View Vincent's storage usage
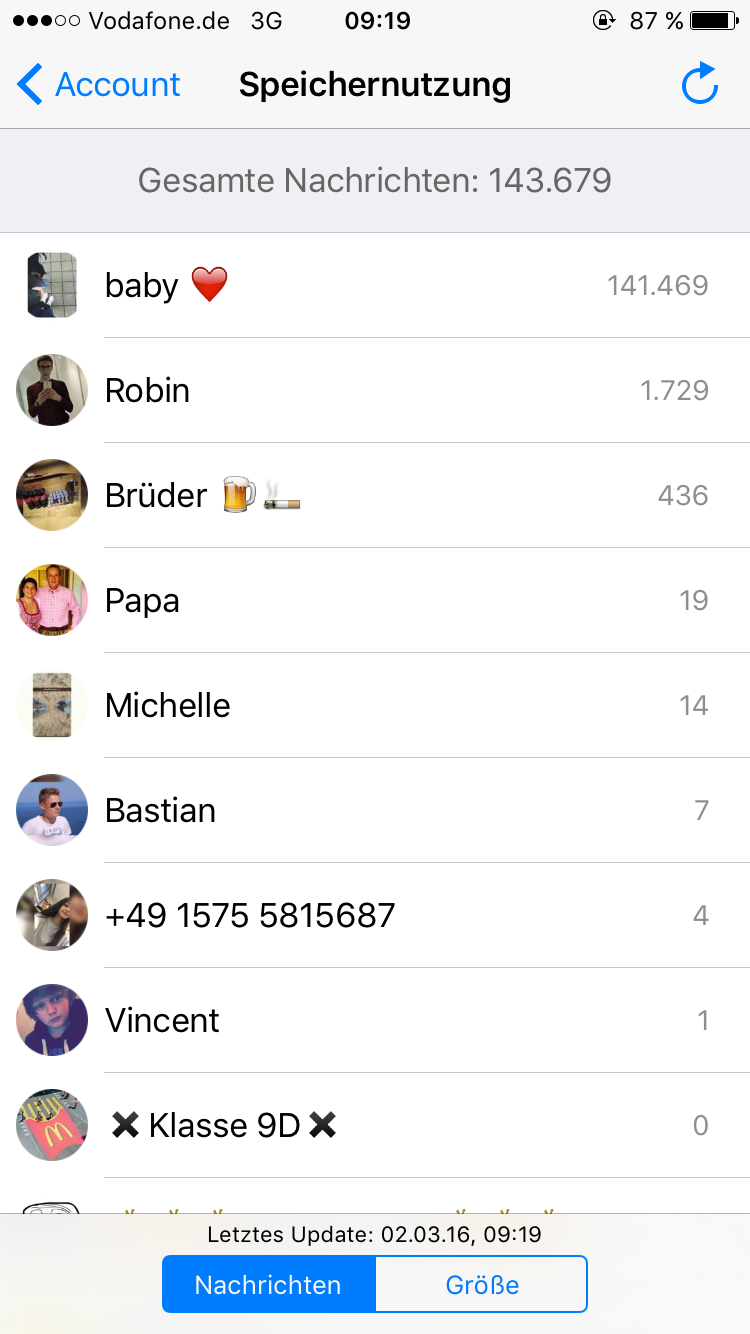The width and height of the screenshot is (750, 1334). (375, 1020)
